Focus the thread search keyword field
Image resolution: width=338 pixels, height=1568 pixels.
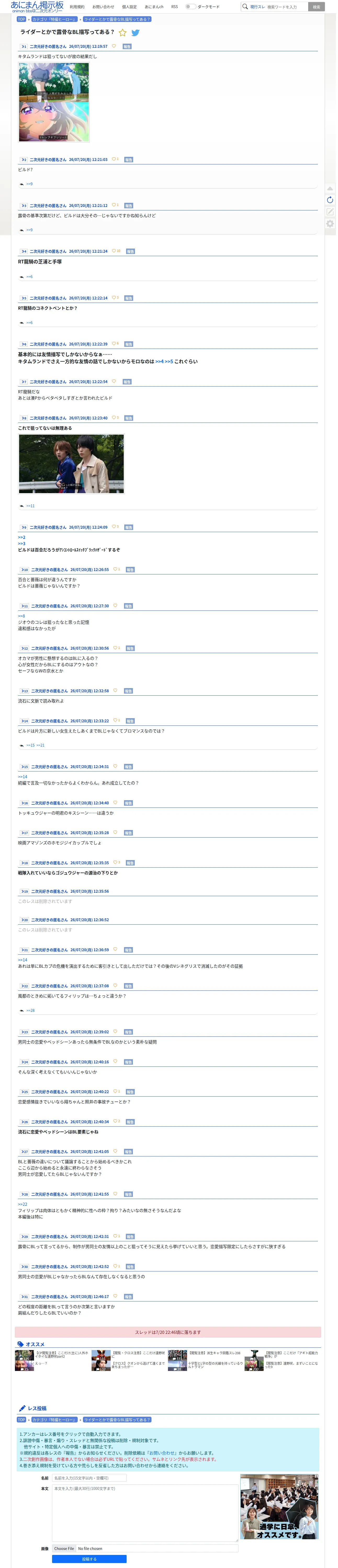[x=286, y=7]
